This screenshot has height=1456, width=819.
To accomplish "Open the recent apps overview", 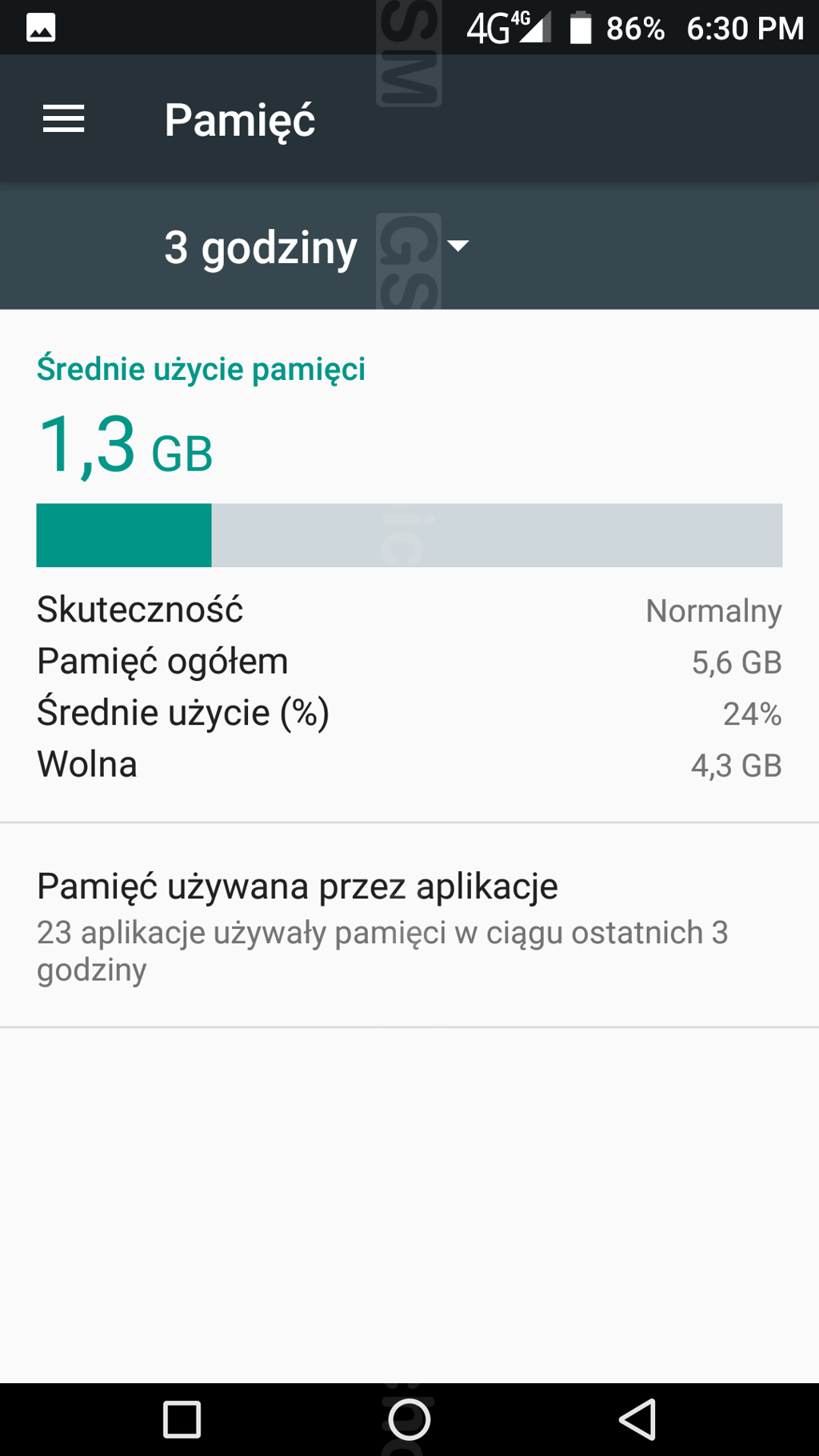I will [182, 1420].
